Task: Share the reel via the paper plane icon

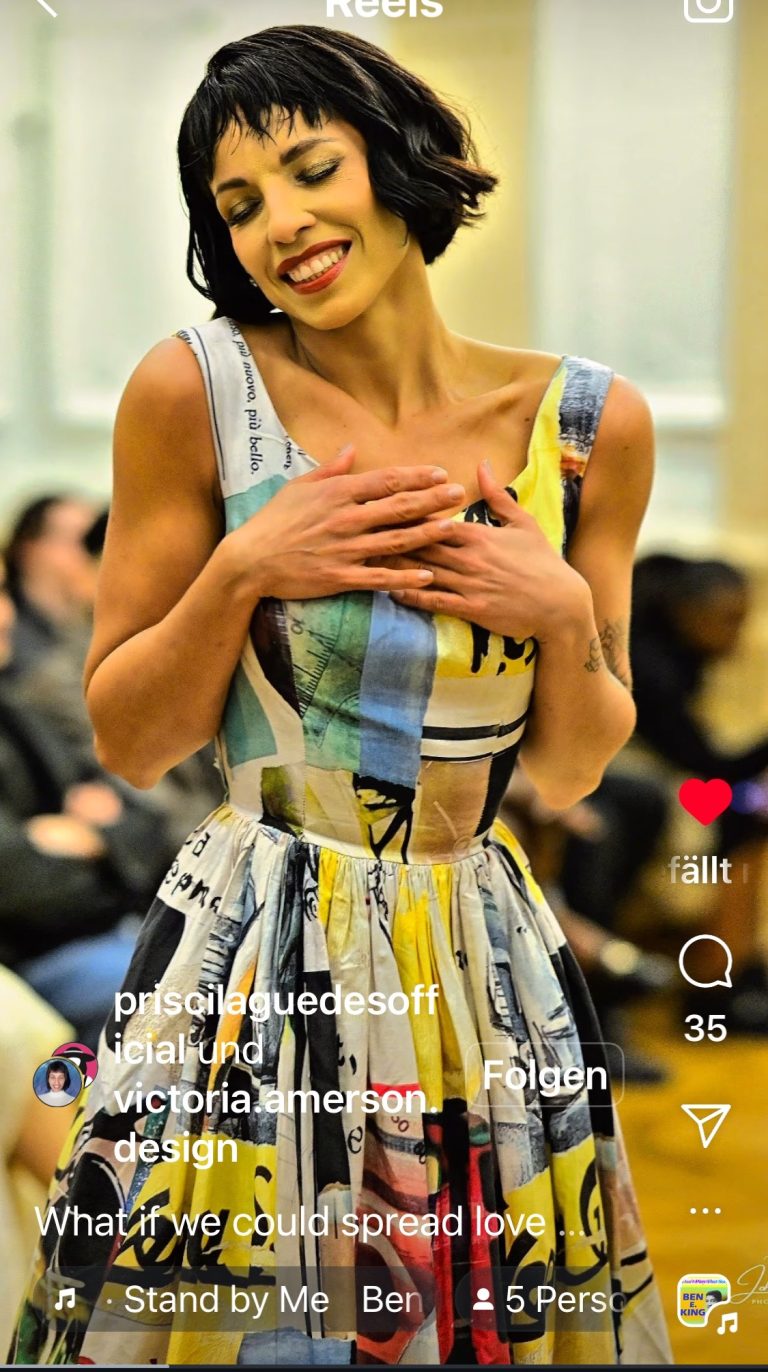Action: tap(705, 1125)
